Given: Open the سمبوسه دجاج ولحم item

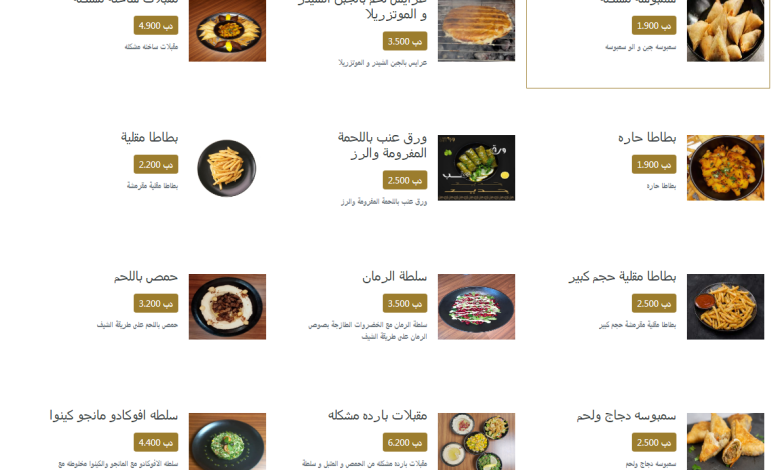Looking at the screenshot, I should click(x=627, y=415).
